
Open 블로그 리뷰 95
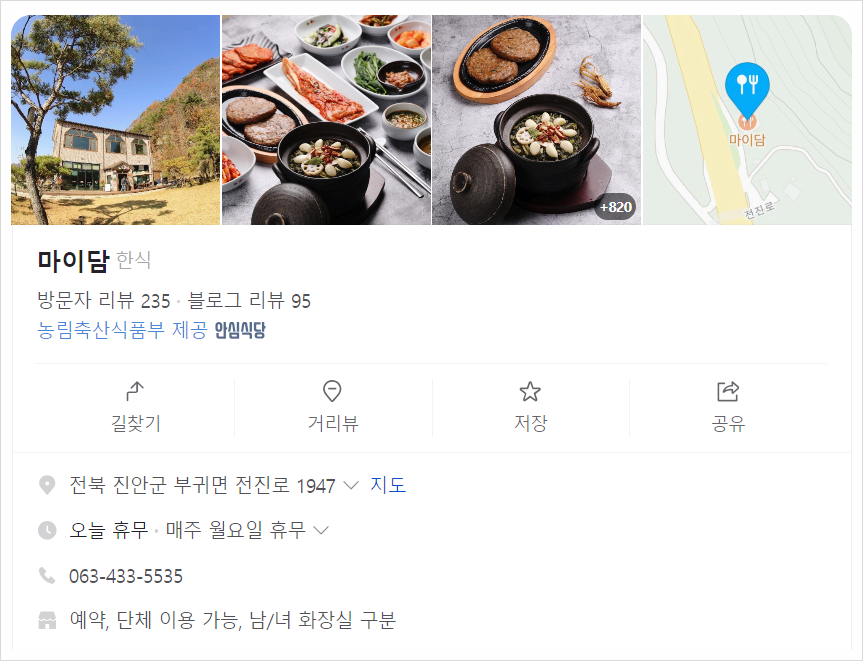pyautogui.click(x=249, y=301)
